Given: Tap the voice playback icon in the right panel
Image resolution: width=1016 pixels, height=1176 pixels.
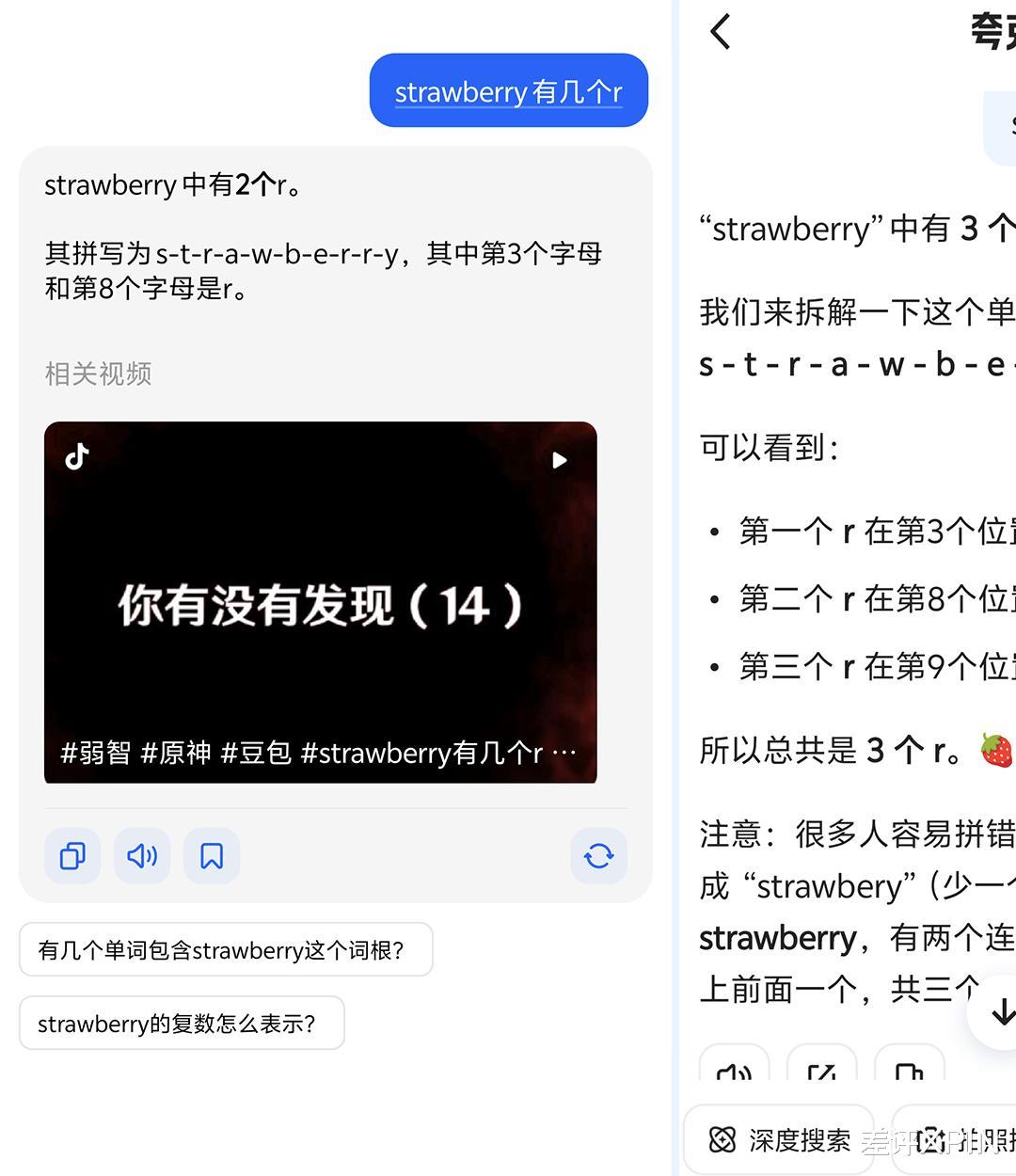Looking at the screenshot, I should (733, 1073).
